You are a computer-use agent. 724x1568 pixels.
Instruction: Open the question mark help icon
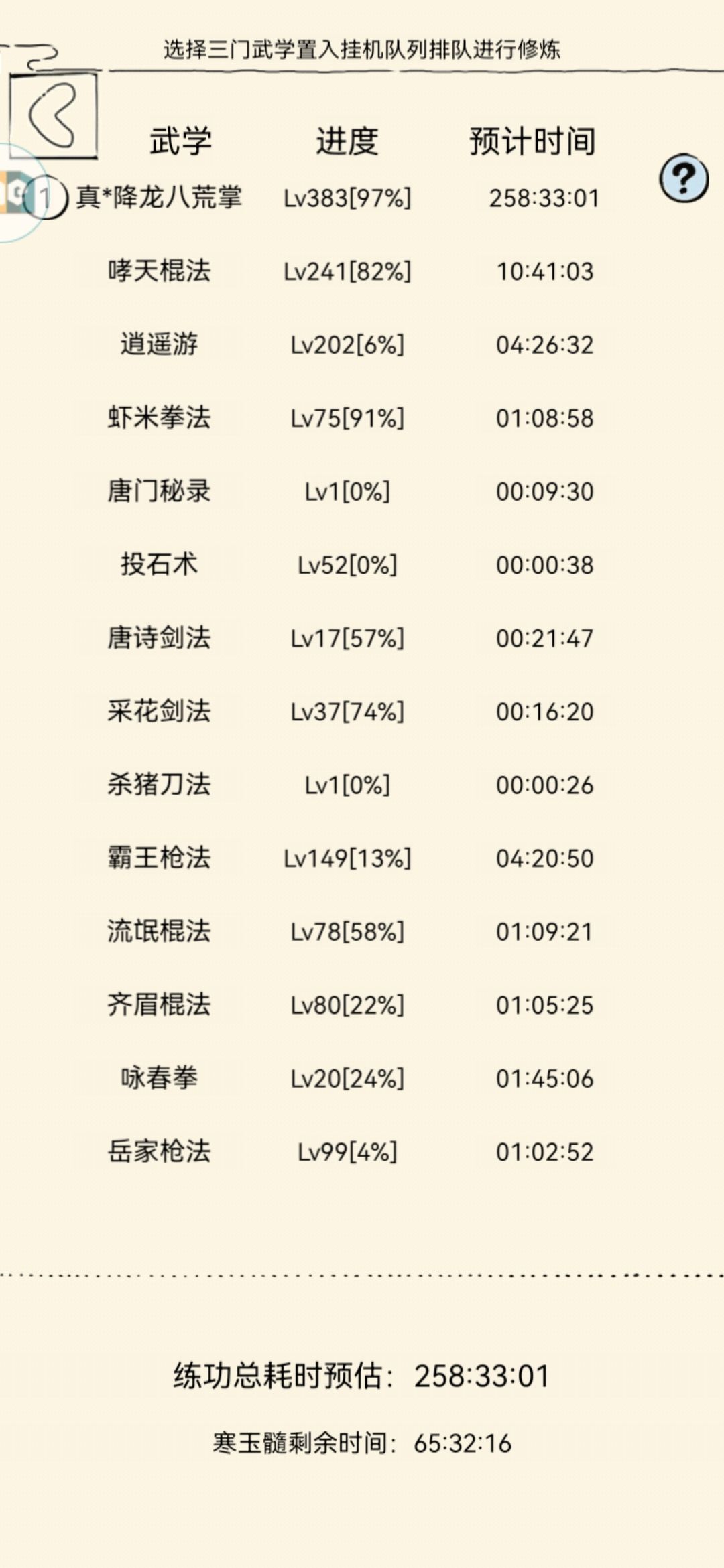(684, 179)
